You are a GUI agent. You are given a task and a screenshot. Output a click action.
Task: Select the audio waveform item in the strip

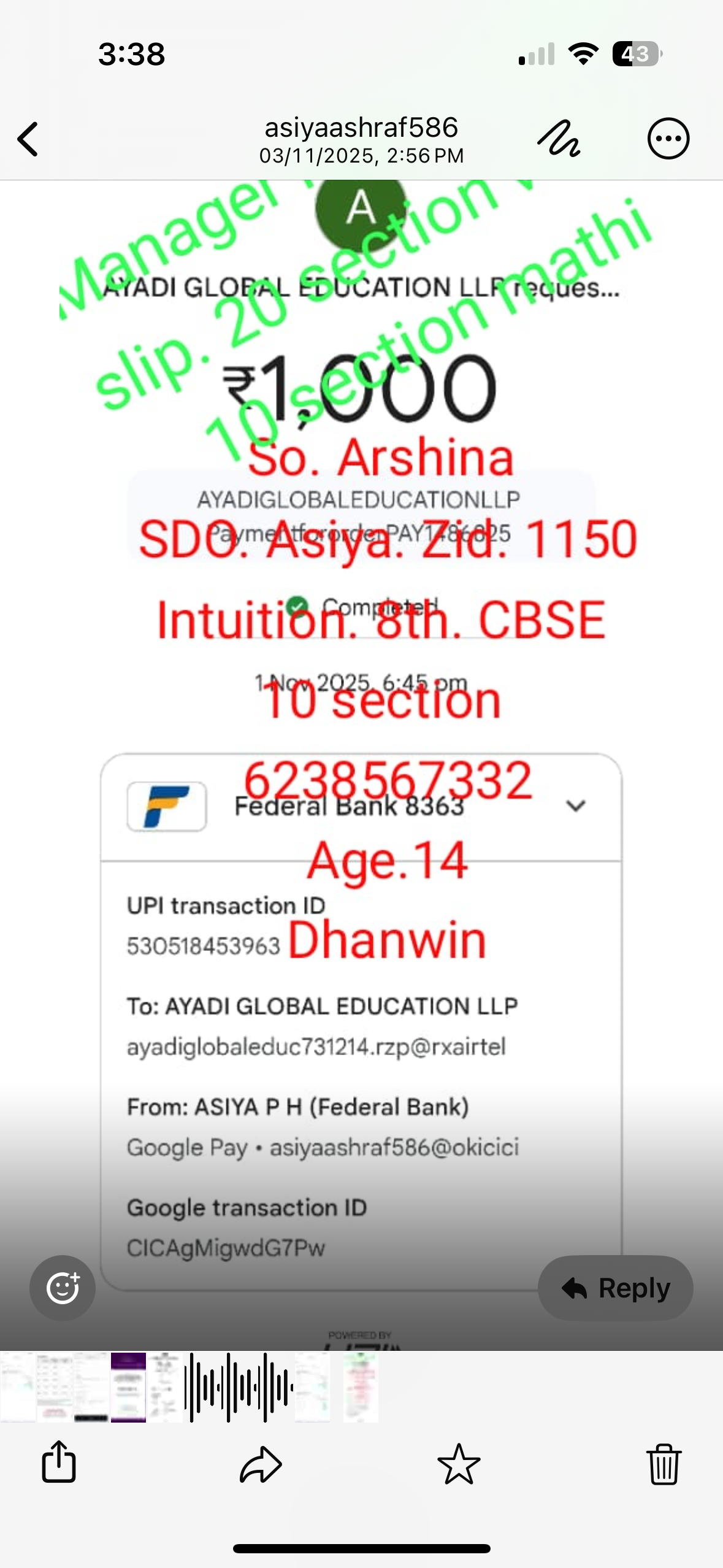coord(239,1387)
